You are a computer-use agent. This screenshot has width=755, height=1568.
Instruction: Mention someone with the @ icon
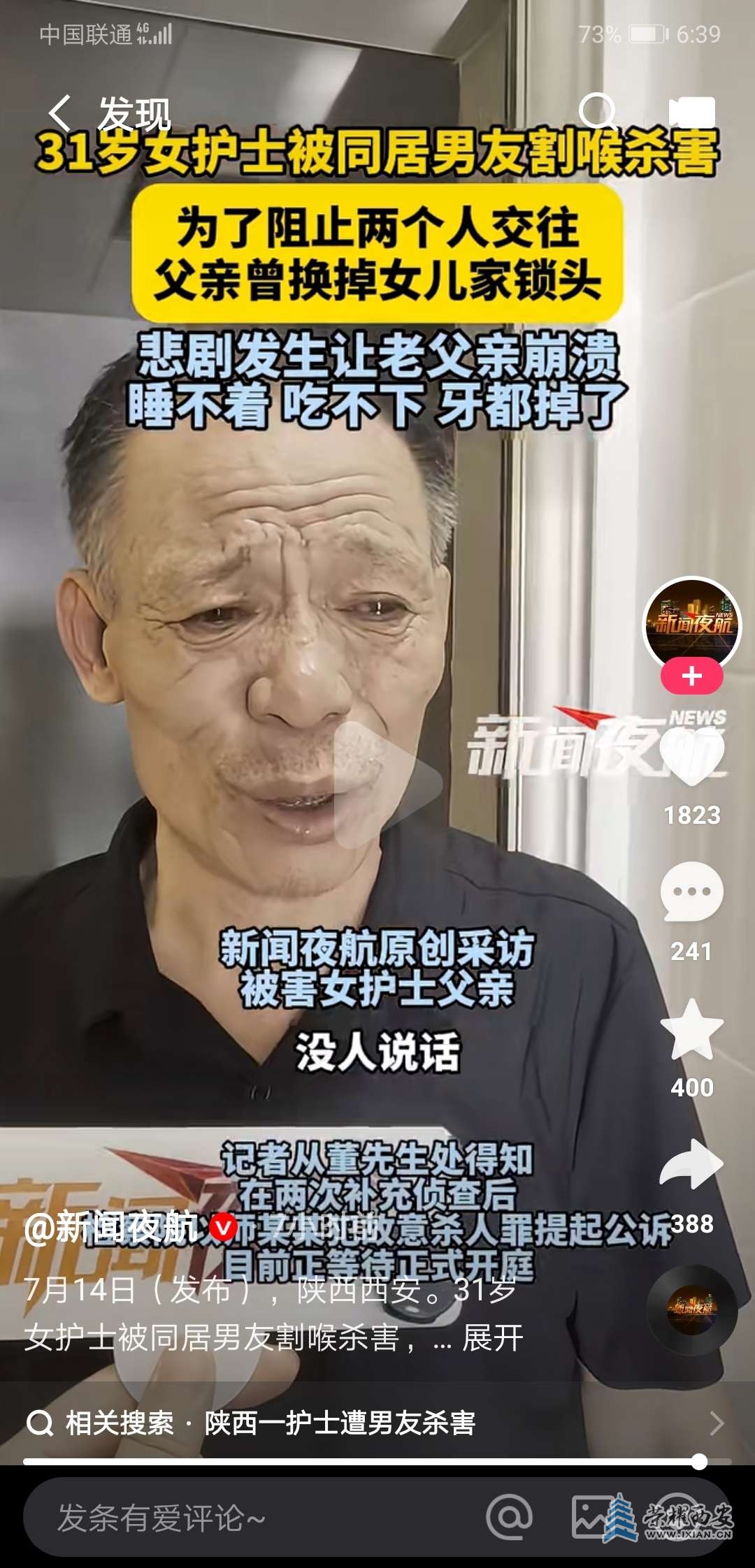click(509, 1516)
